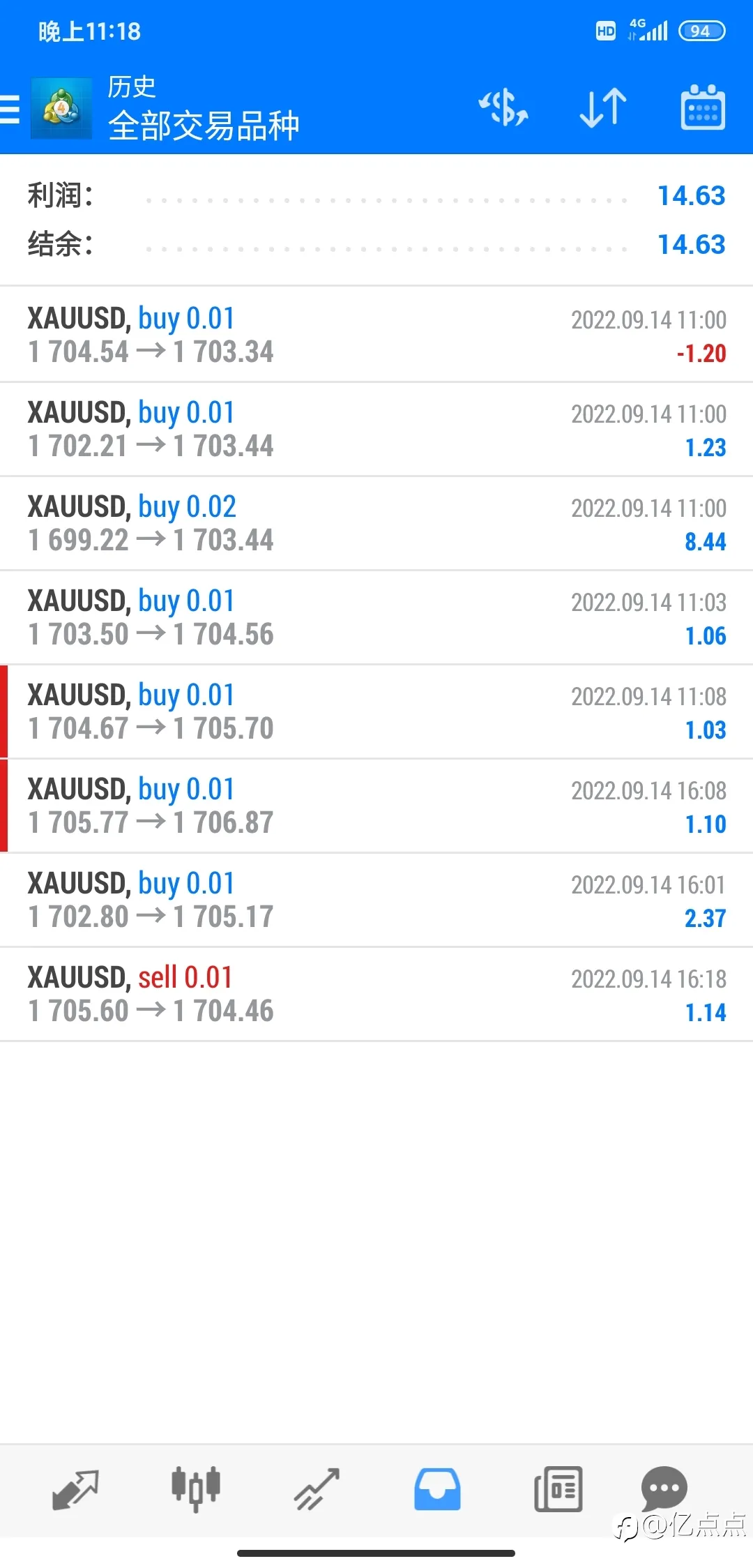Open the hamburger drawer menu
The width and height of the screenshot is (753, 1568).
[10, 110]
